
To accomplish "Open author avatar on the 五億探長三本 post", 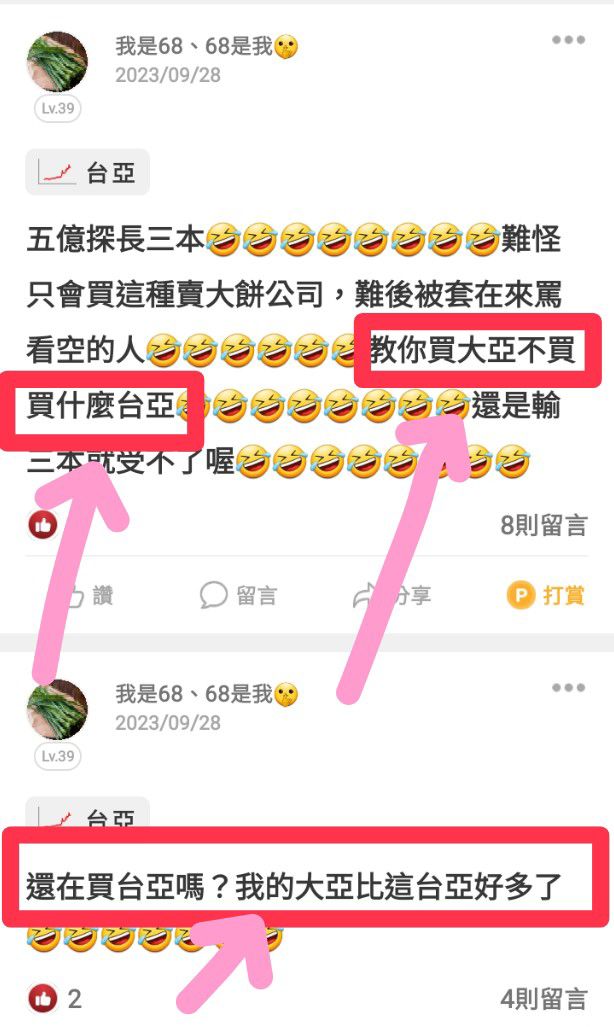I will click(x=57, y=62).
